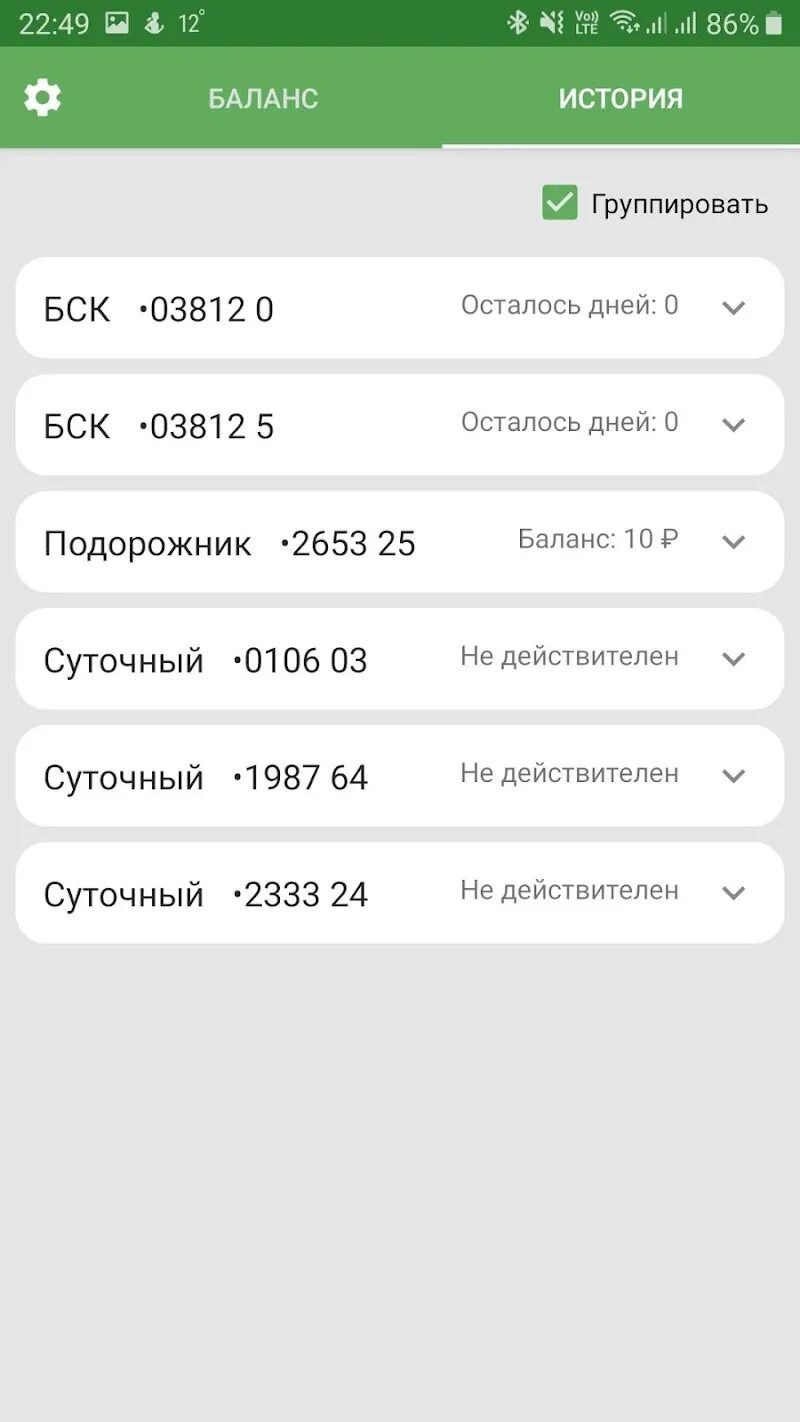Expand the БСК •03812 0 card
800x1422 pixels.
point(734,308)
